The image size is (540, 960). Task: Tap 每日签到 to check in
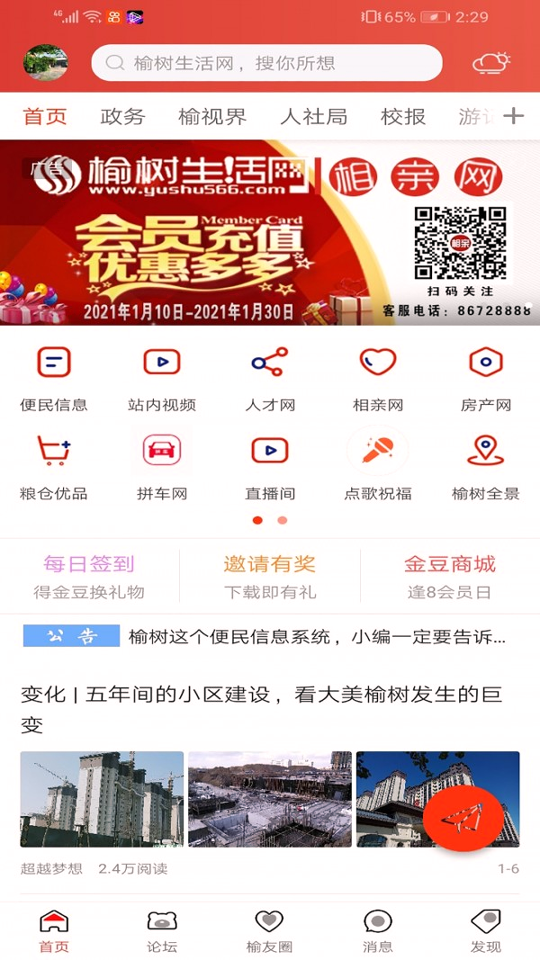click(89, 576)
